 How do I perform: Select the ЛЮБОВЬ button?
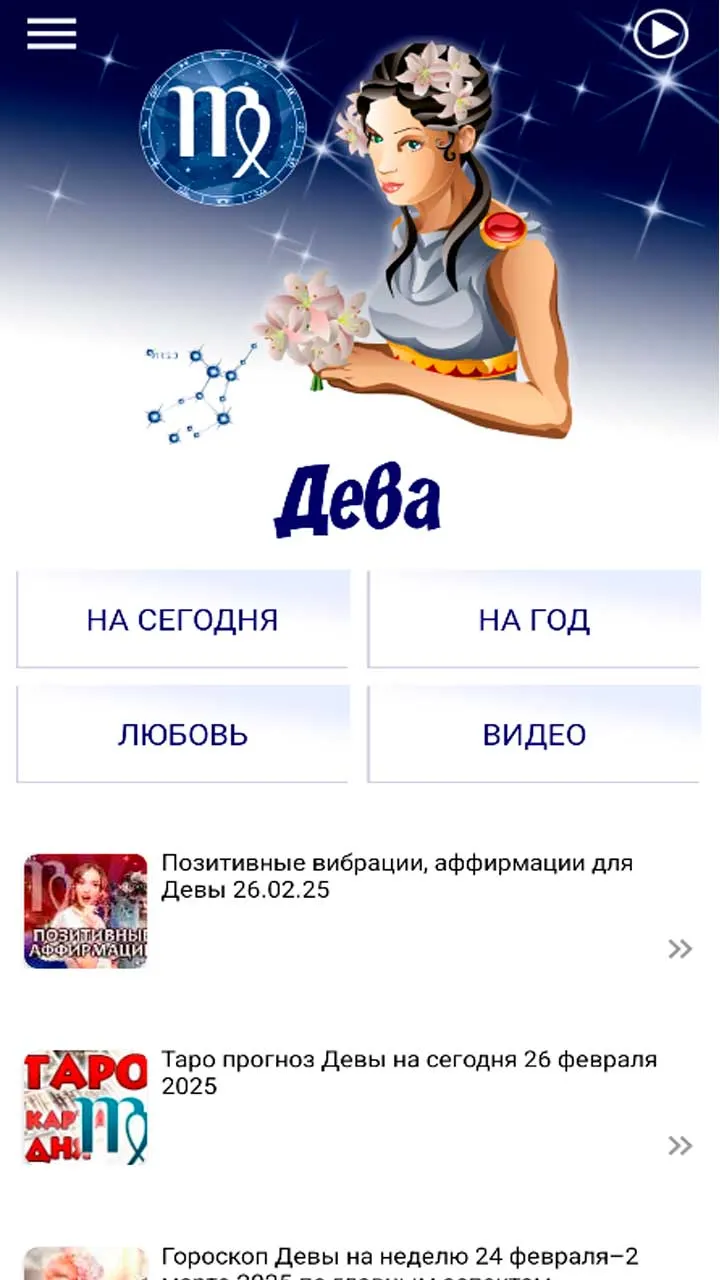click(x=183, y=734)
